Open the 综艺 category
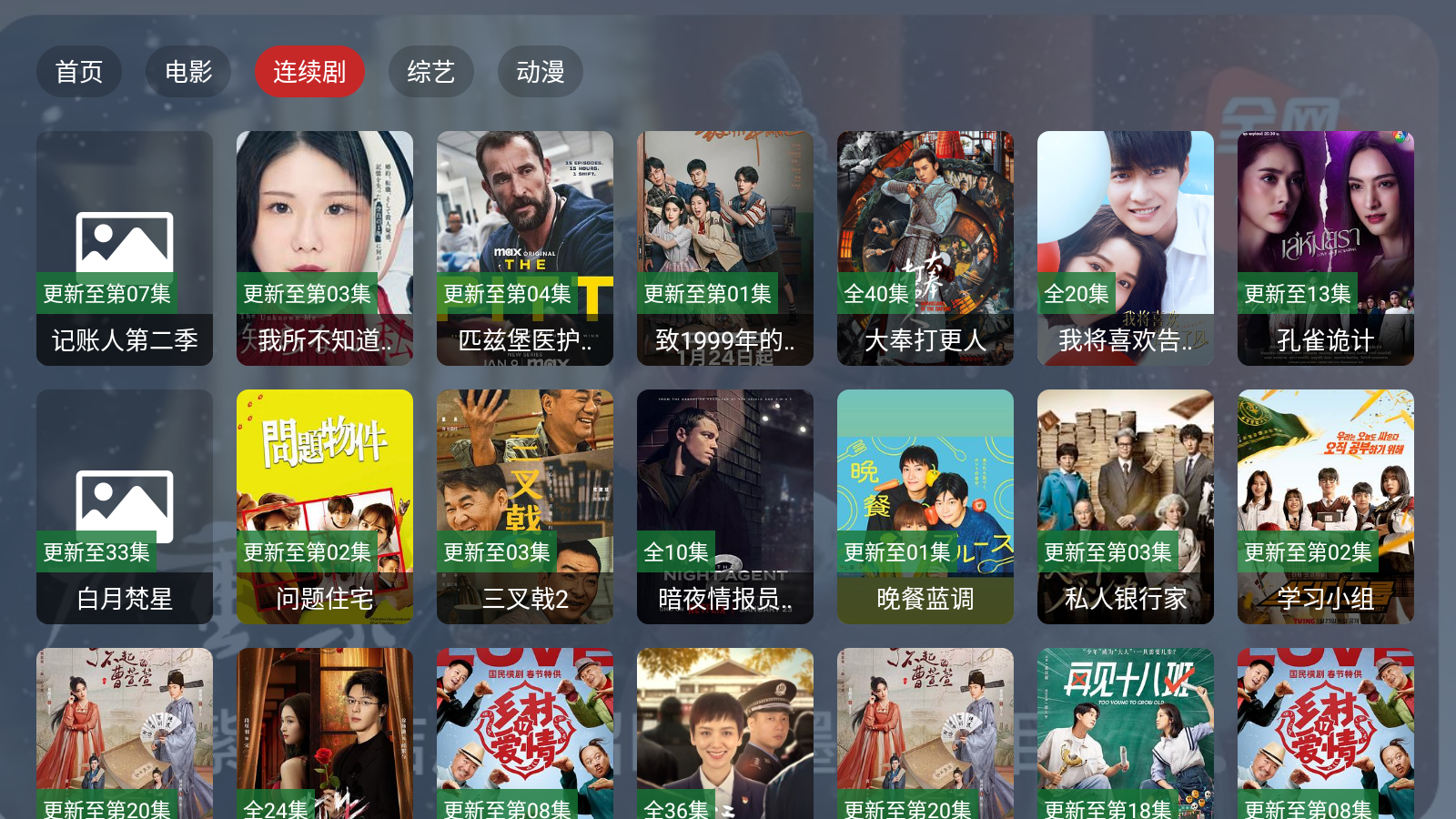 click(x=430, y=72)
